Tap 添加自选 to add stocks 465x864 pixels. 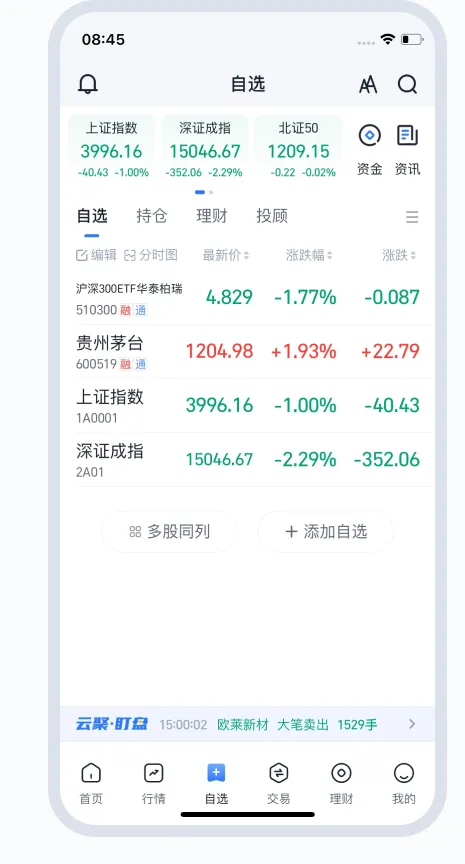tap(326, 532)
